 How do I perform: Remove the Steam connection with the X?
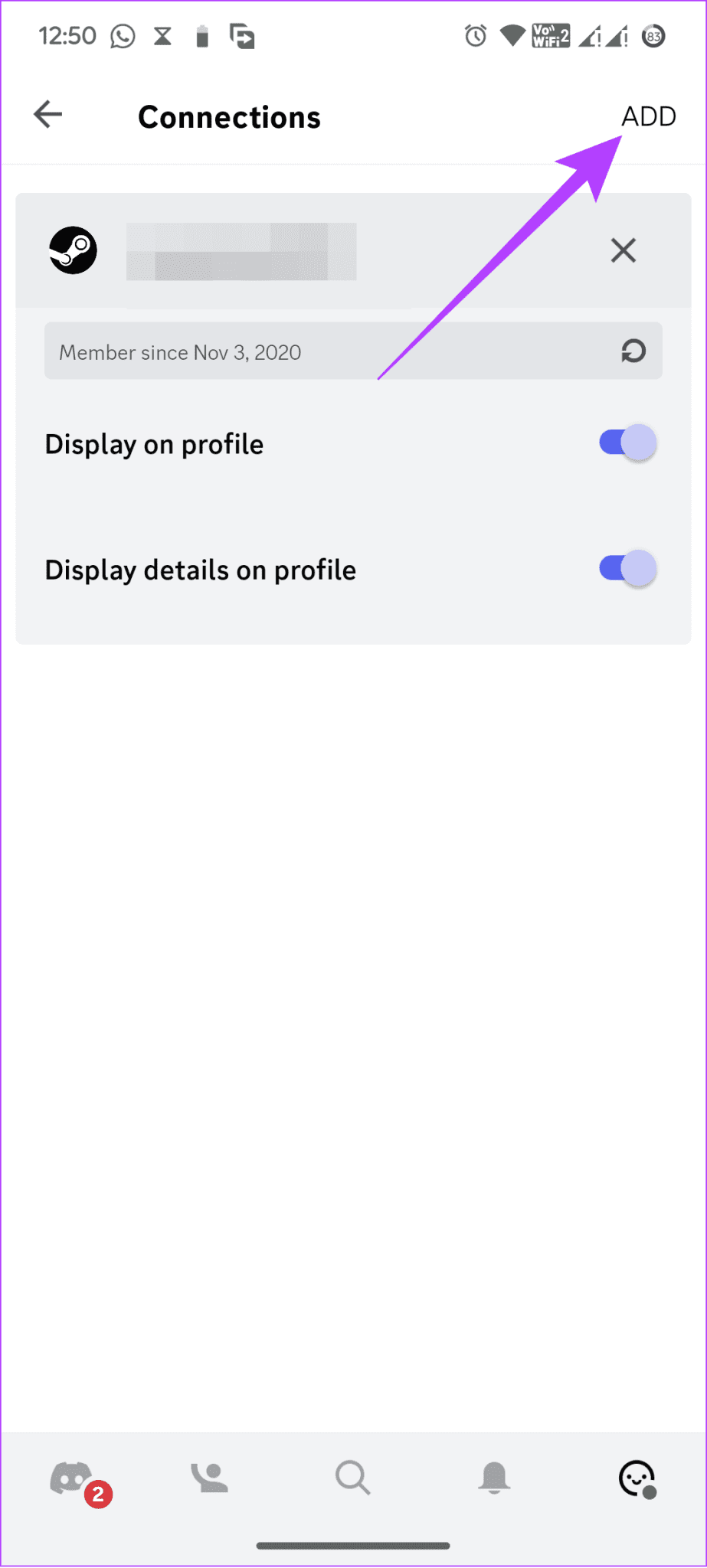623,250
